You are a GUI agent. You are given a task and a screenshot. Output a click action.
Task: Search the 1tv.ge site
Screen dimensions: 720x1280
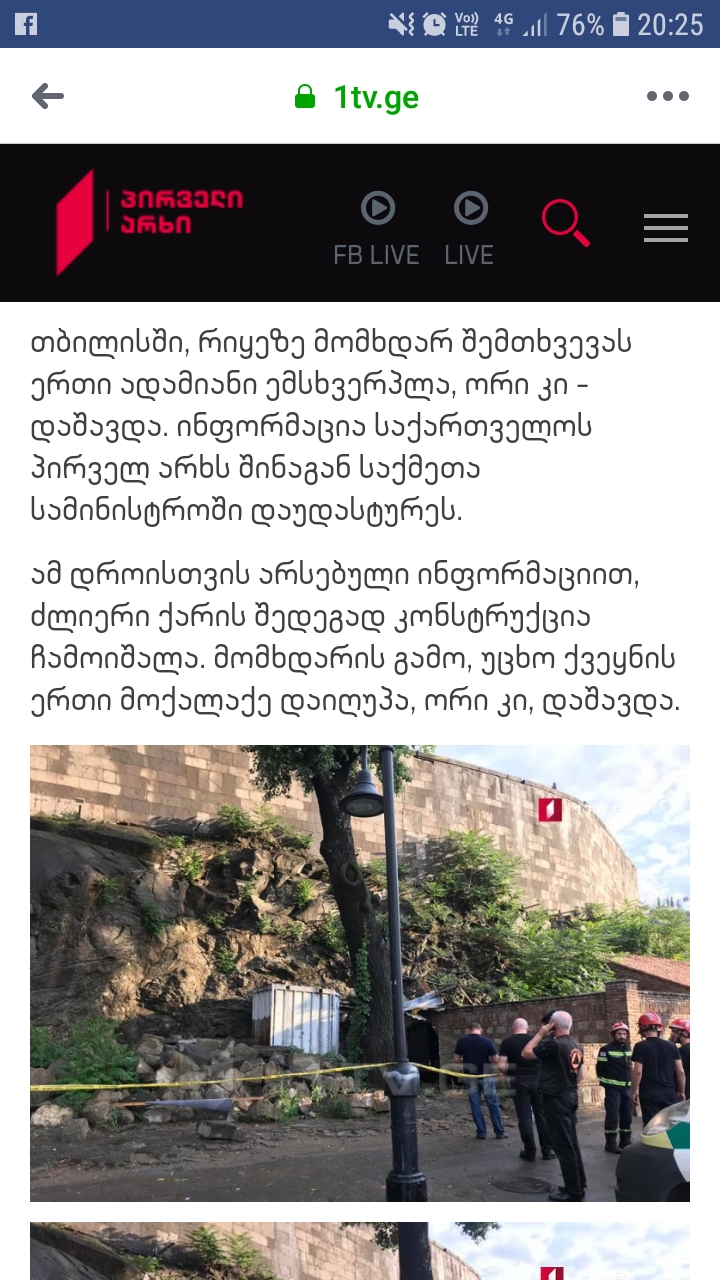point(565,223)
